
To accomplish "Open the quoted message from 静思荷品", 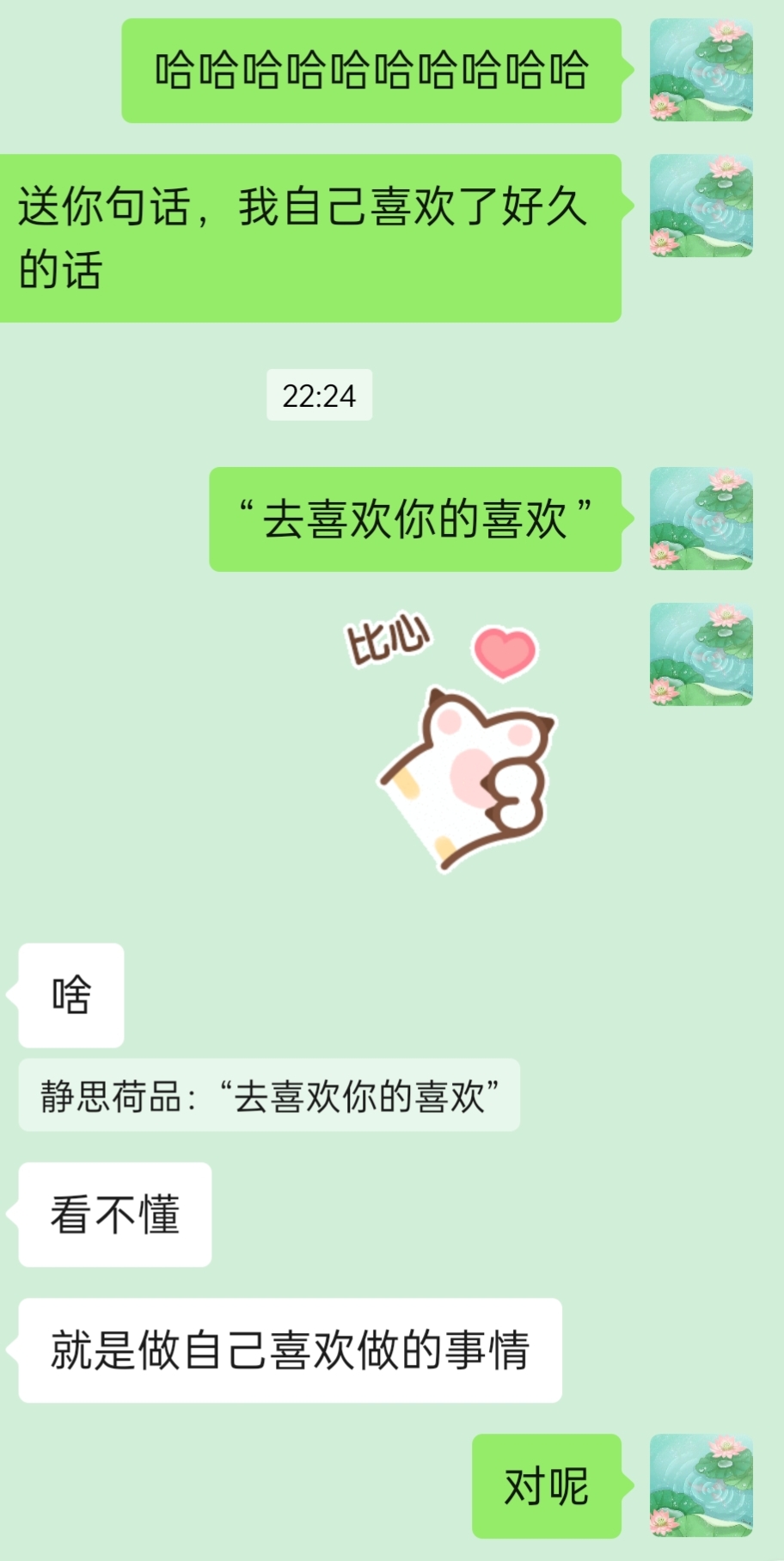I will pos(269,1096).
